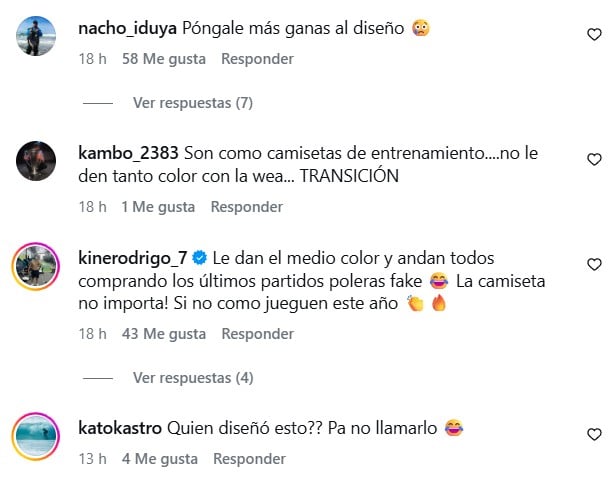Image resolution: width=611 pixels, height=487 pixels.
Task: Reply to katokastro's comment
Action: click(250, 459)
